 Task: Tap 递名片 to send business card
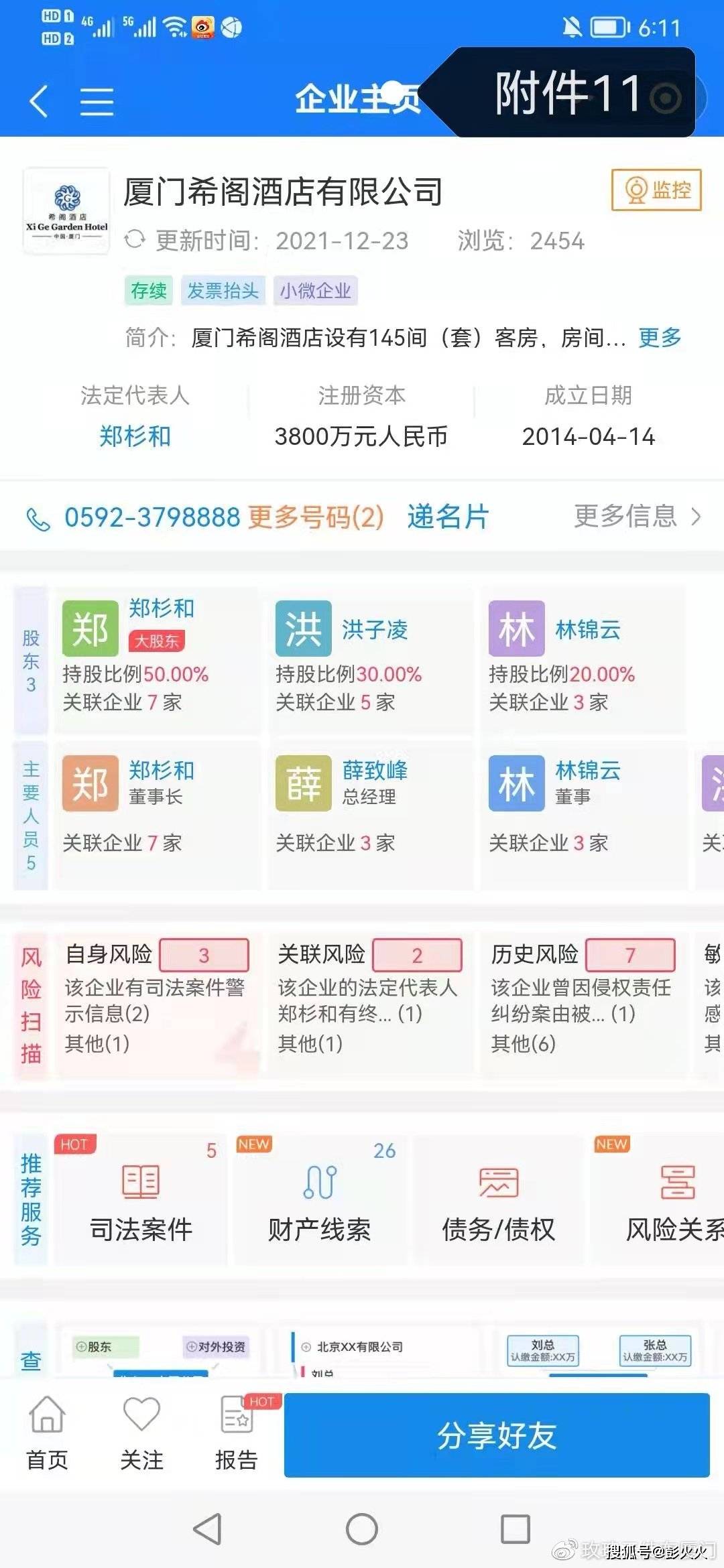[x=448, y=517]
